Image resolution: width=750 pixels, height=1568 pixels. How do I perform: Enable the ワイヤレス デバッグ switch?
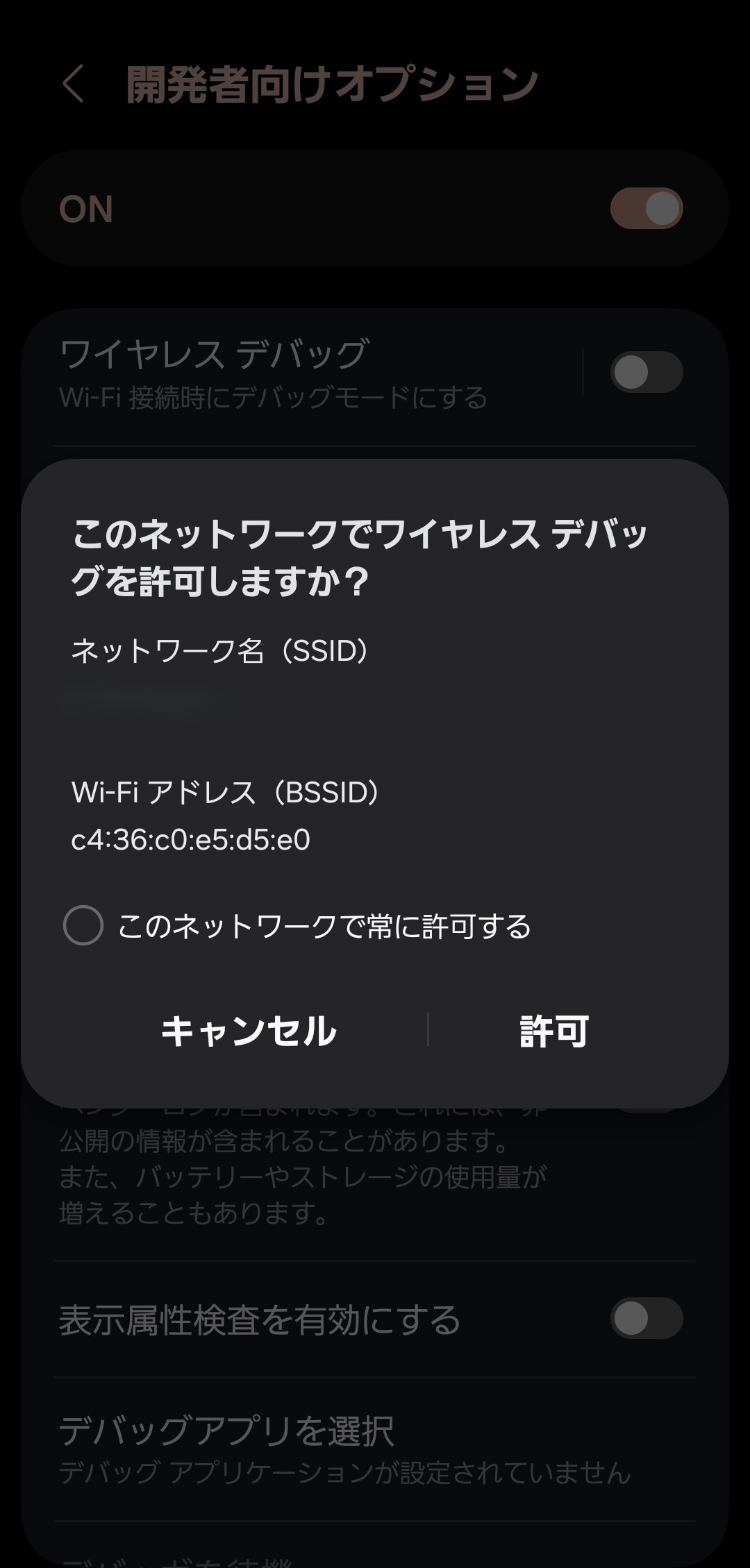pos(647,371)
